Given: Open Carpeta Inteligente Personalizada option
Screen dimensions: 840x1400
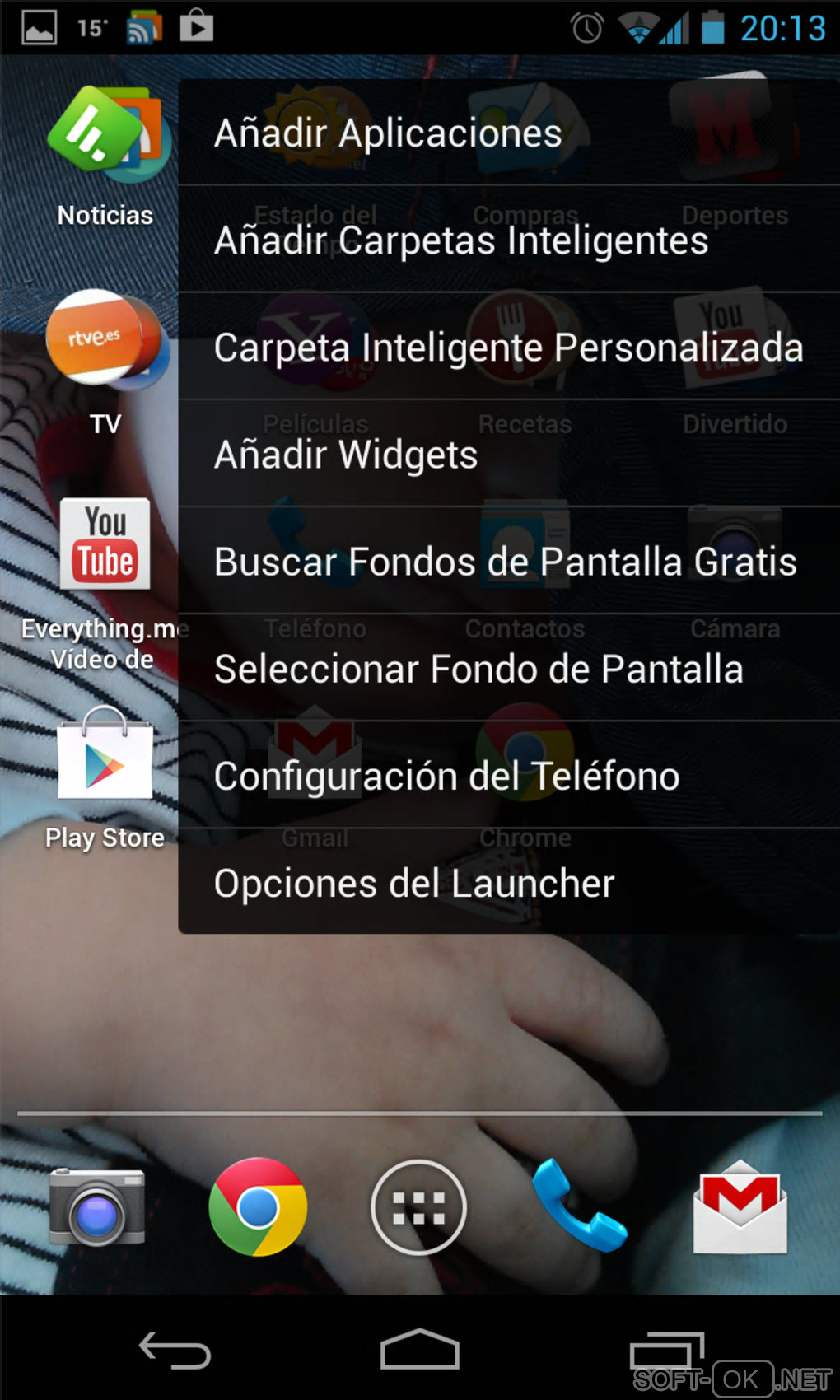Looking at the screenshot, I should tap(507, 348).
